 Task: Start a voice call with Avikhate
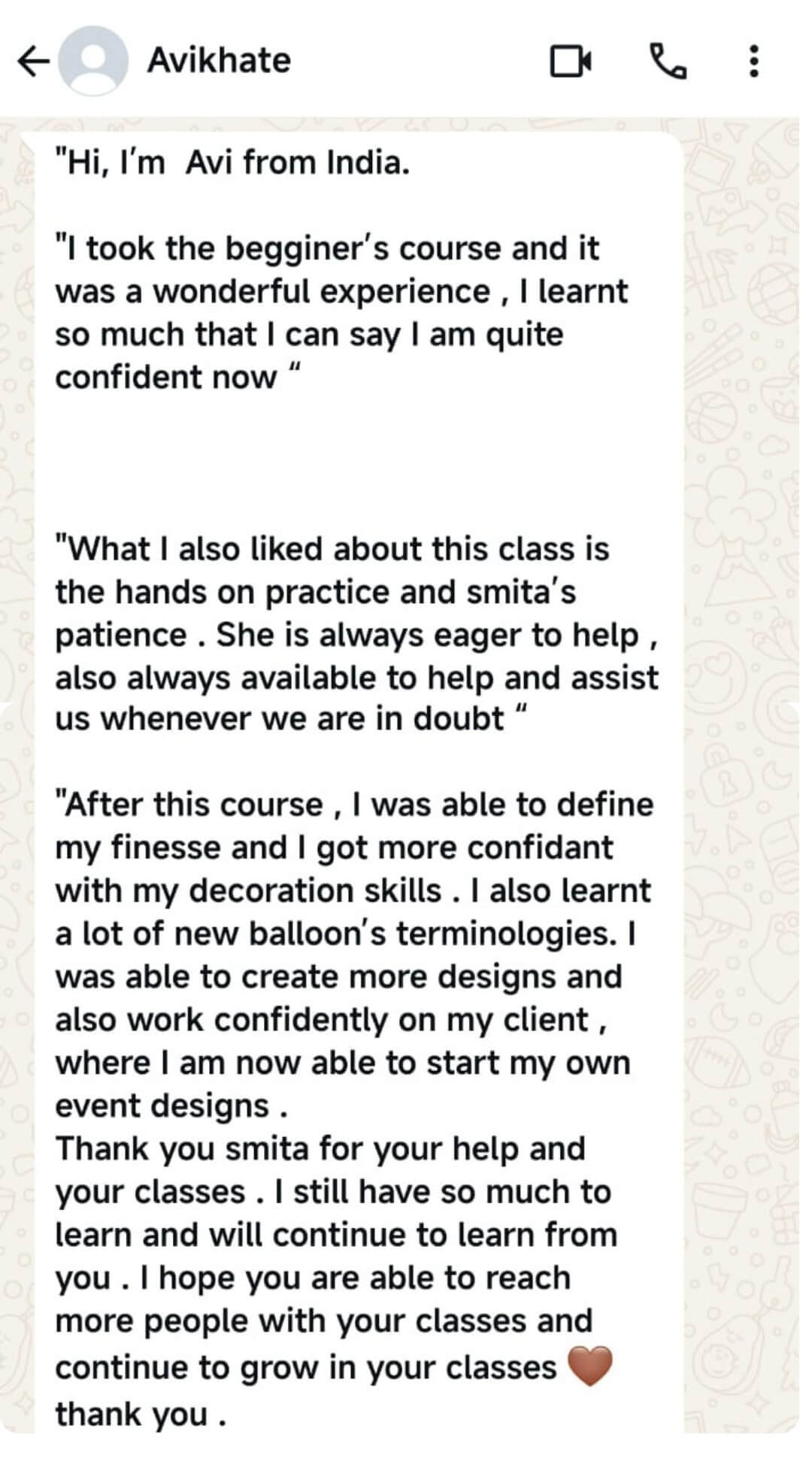[x=667, y=62]
